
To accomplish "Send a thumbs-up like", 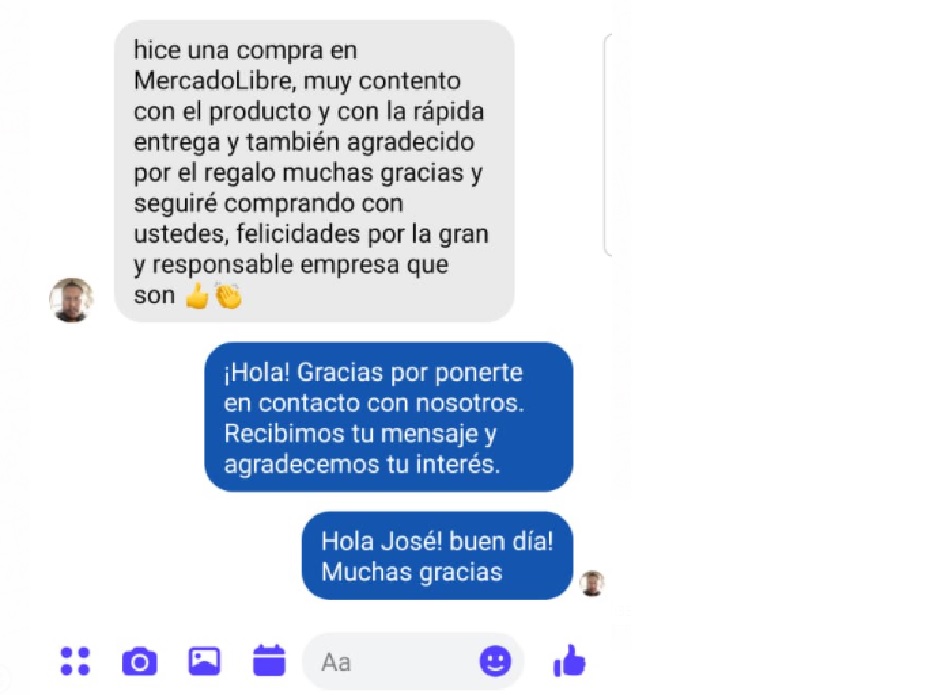I will pyautogui.click(x=569, y=660).
